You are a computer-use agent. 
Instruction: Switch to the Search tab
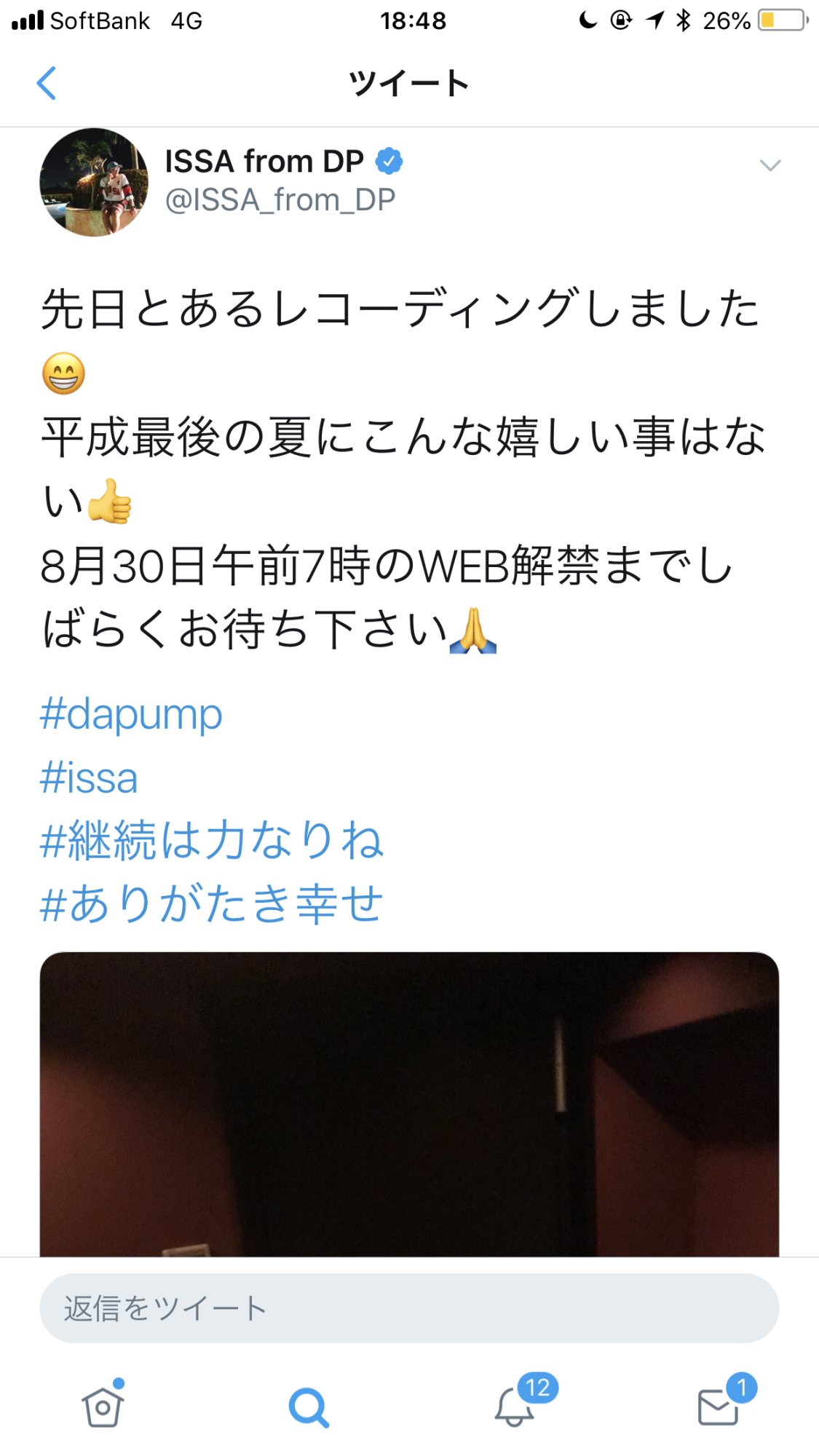click(309, 1406)
